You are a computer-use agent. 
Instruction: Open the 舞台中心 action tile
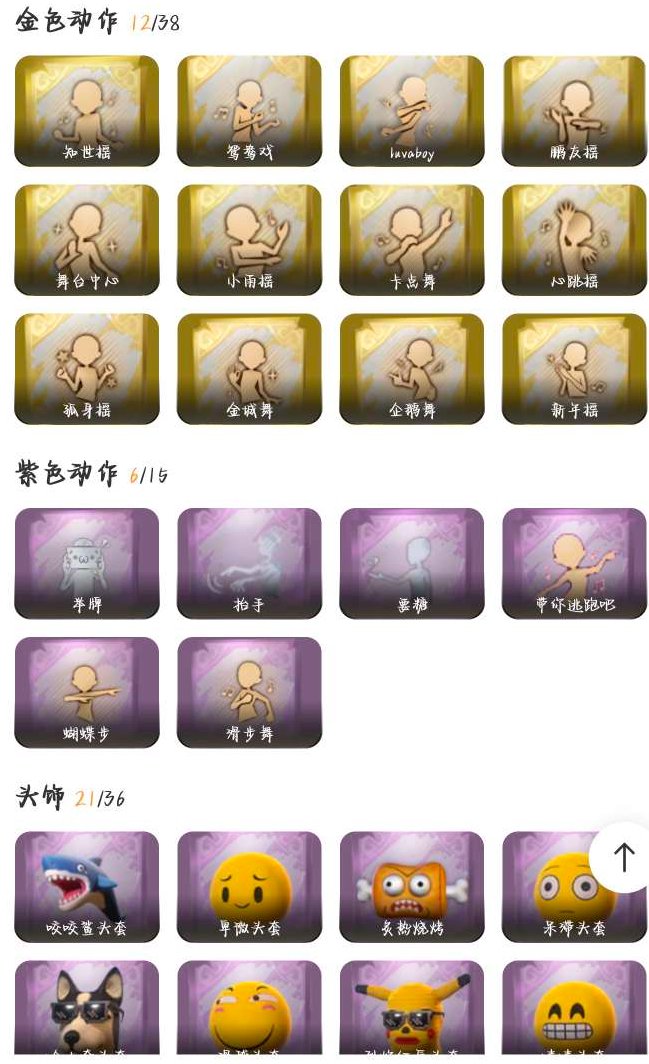pyautogui.click(x=87, y=240)
